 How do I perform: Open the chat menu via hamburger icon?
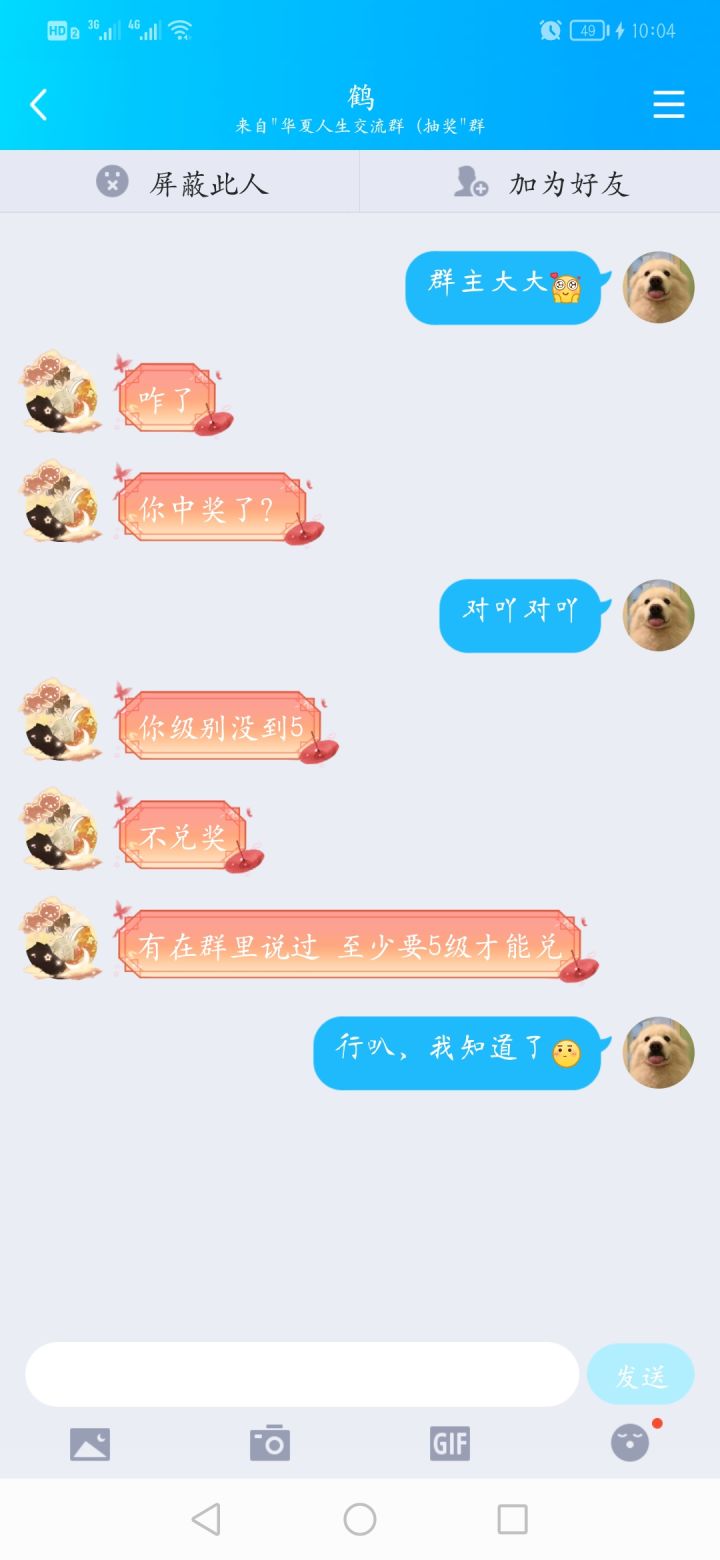pyautogui.click(x=669, y=104)
